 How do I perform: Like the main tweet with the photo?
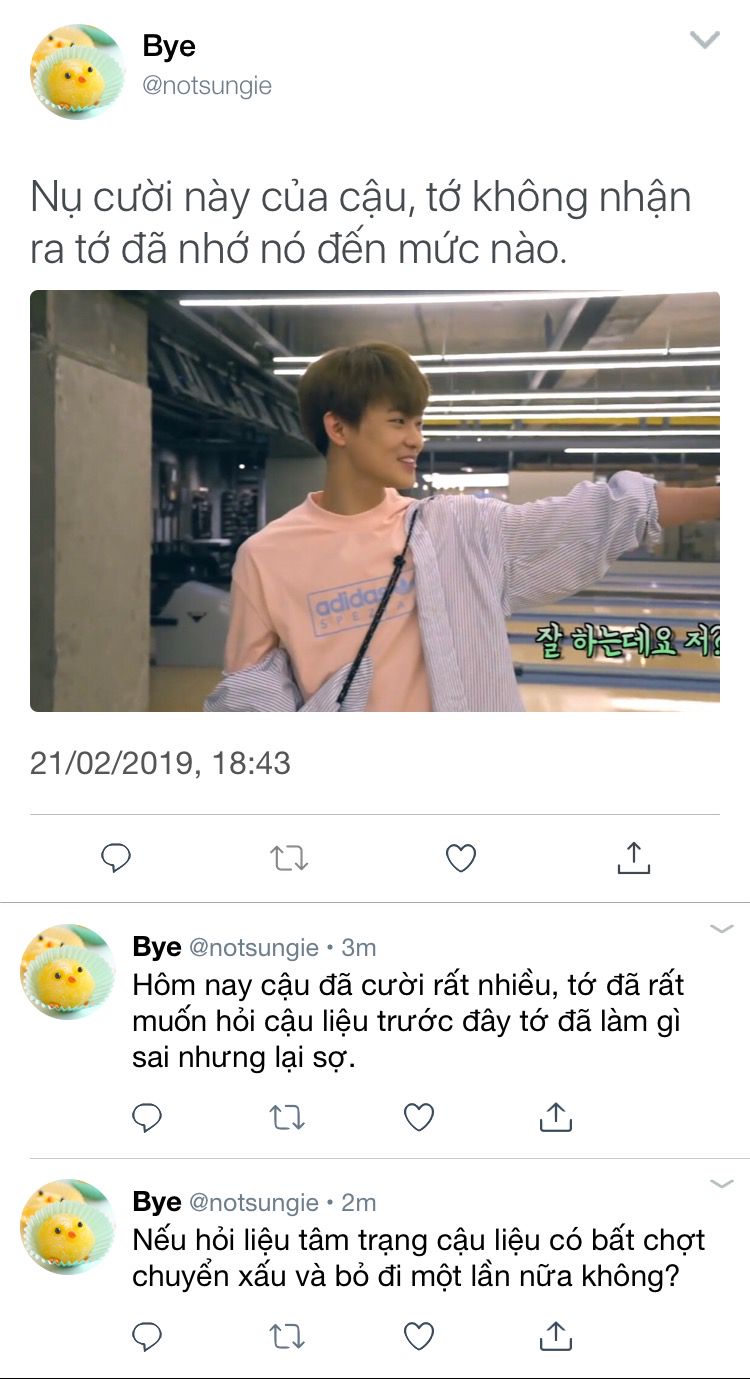click(460, 858)
